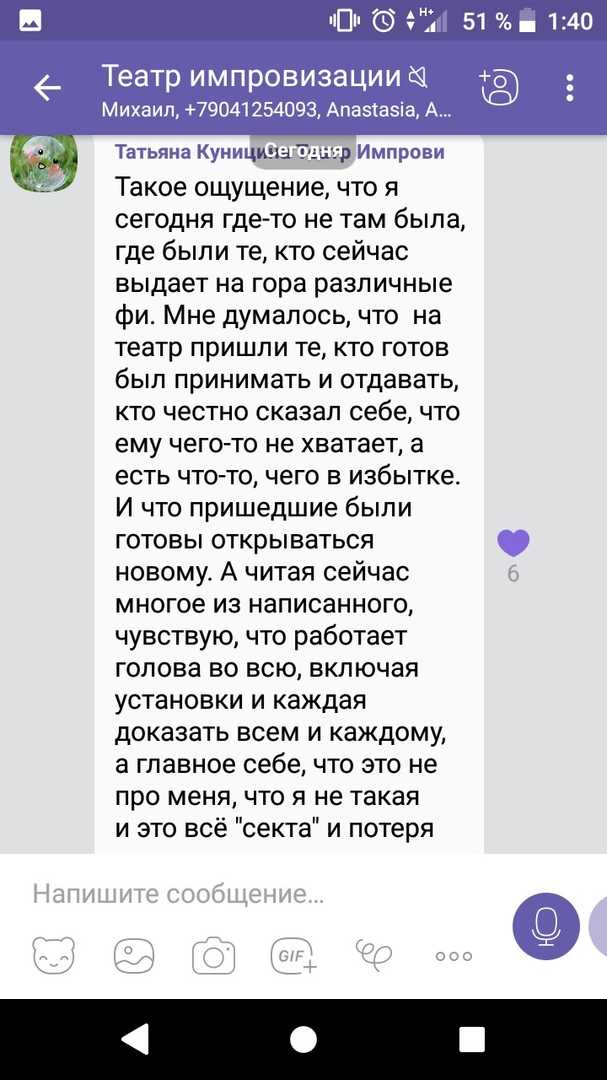
Task: Open the three-dot overflow menu
Action: 569,88
